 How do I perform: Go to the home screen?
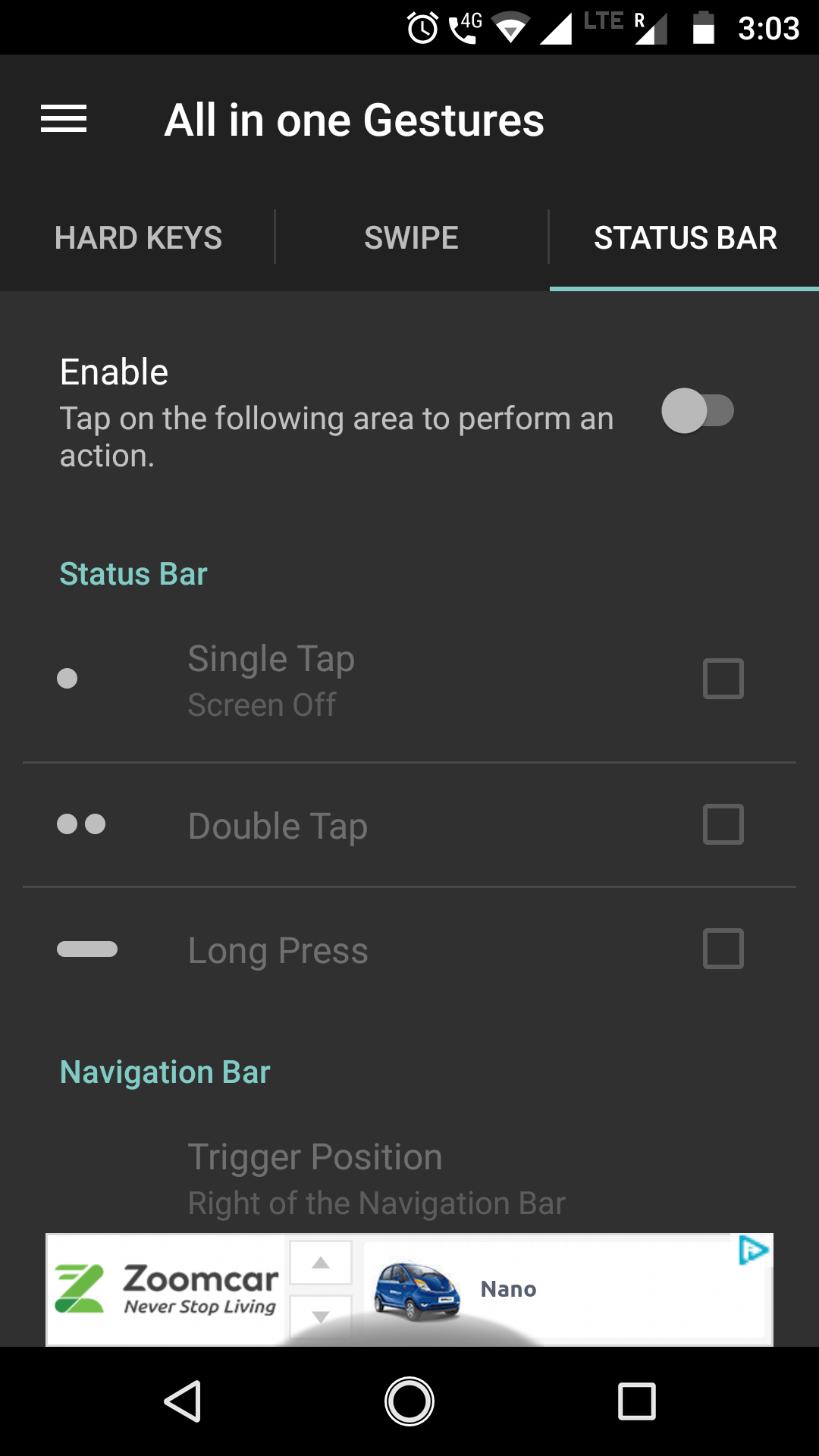[409, 1401]
